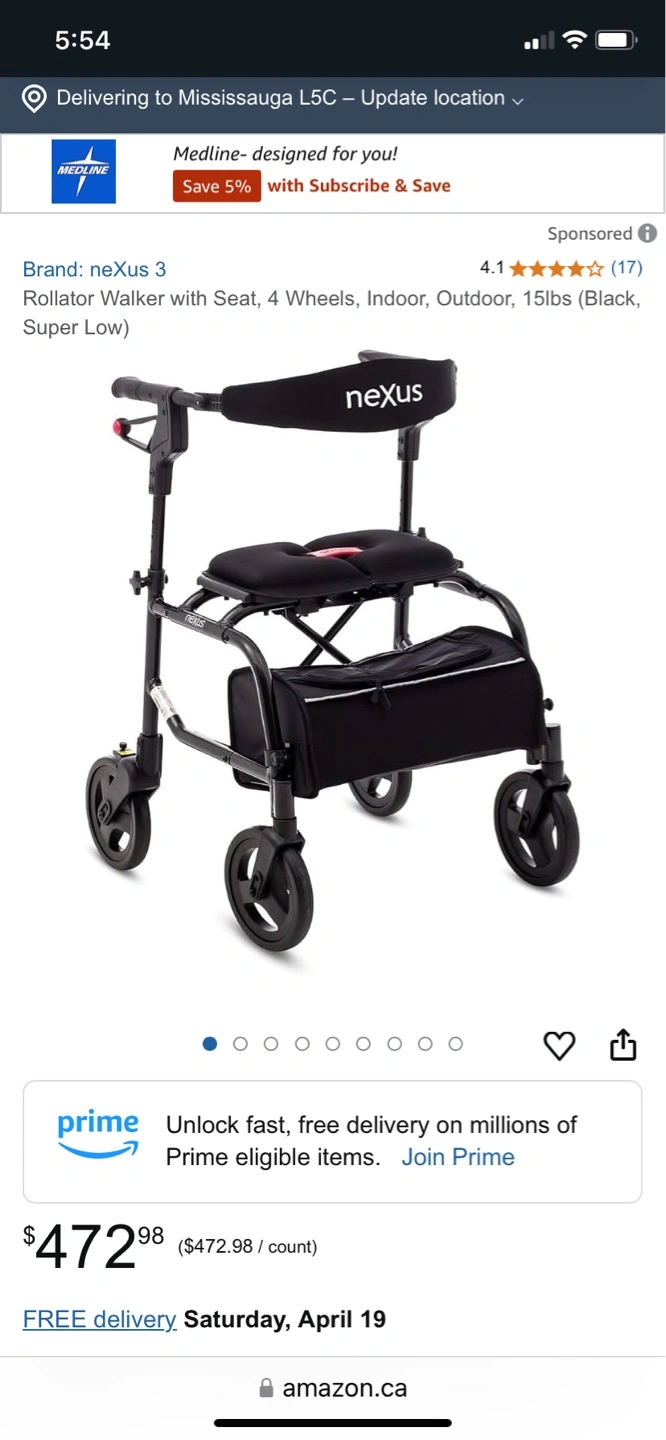The image size is (666, 1440).
Task: View the rollator walker product image
Action: [332, 660]
